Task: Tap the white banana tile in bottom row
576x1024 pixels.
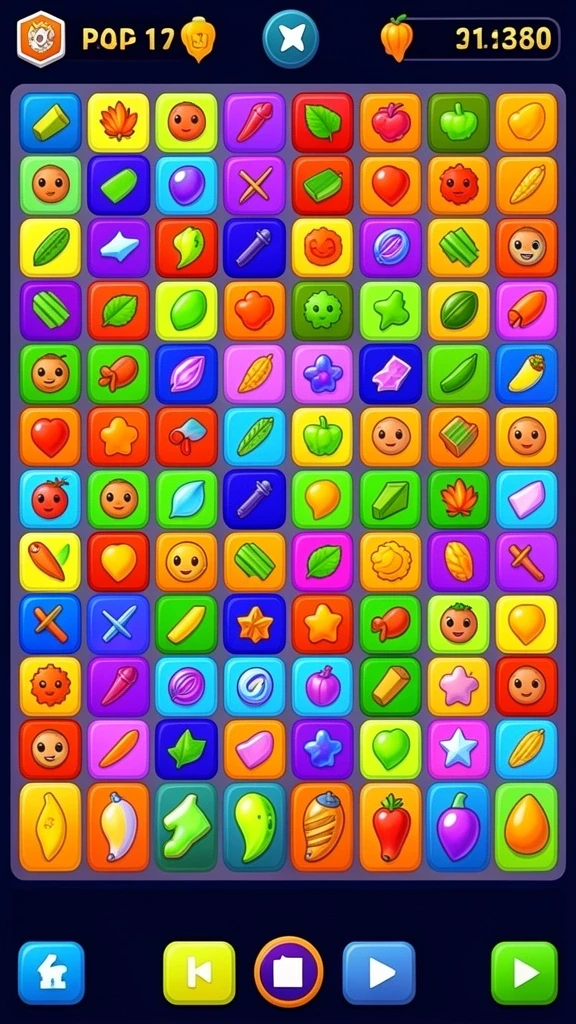Action: click(118, 827)
